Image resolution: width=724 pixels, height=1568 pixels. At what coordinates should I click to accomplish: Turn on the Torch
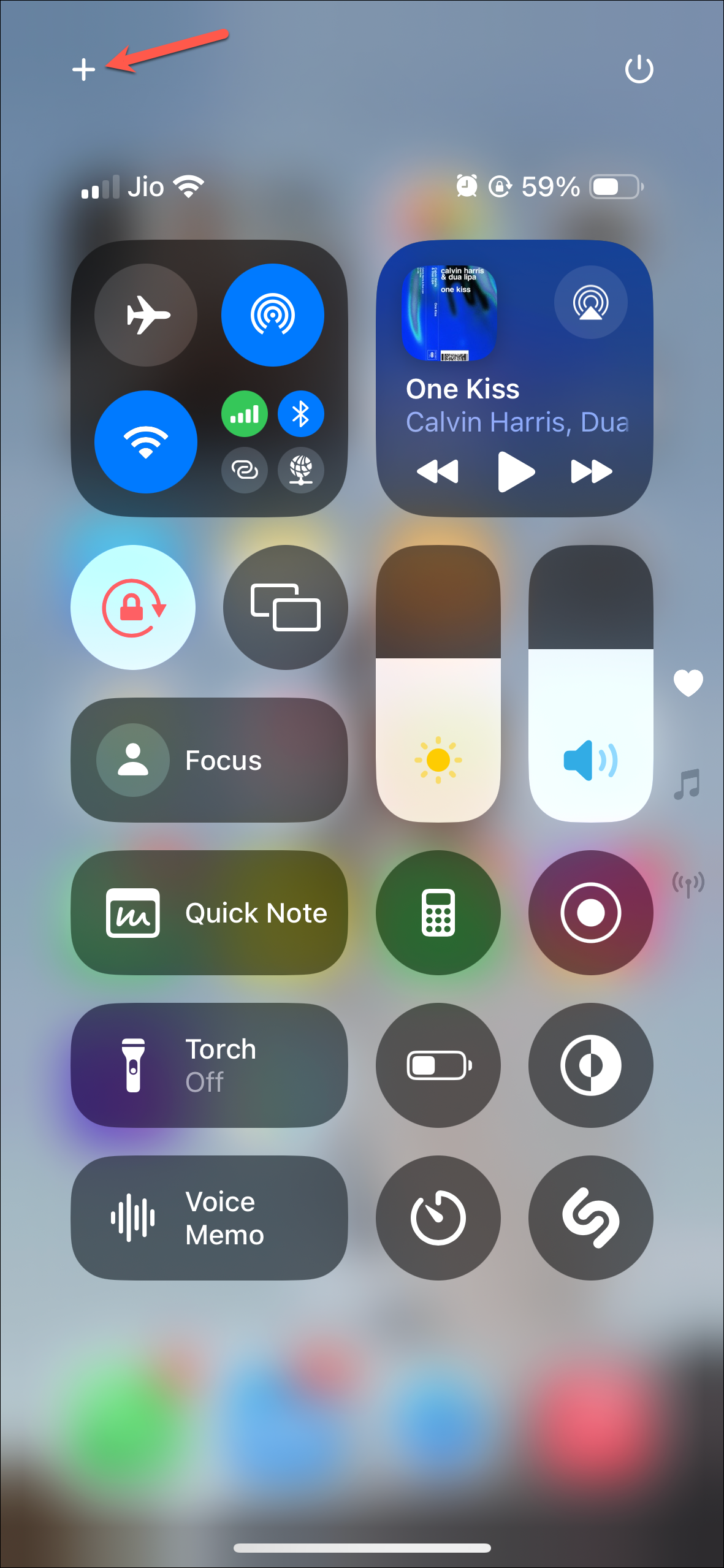coord(209,1065)
